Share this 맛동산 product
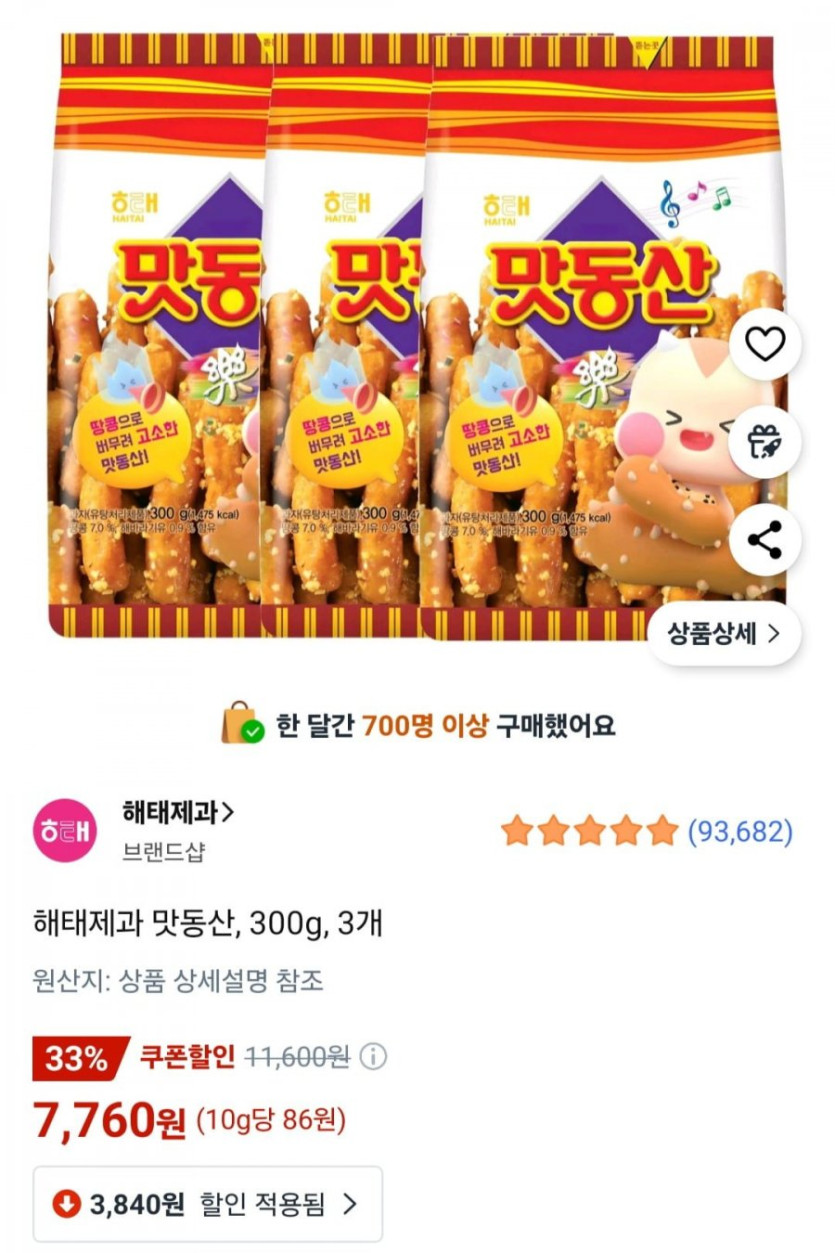 click(x=765, y=540)
